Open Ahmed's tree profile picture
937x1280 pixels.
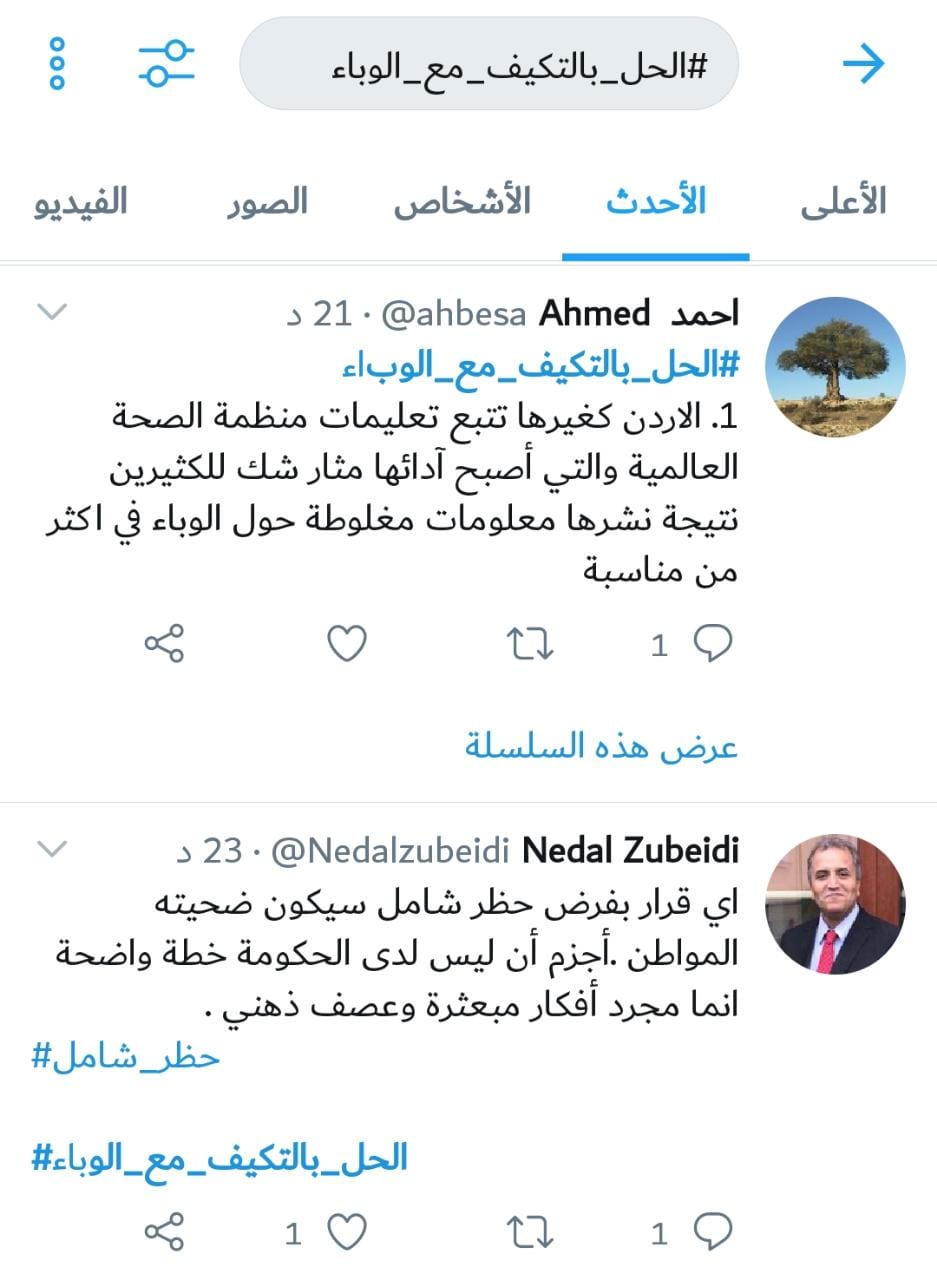[835, 367]
